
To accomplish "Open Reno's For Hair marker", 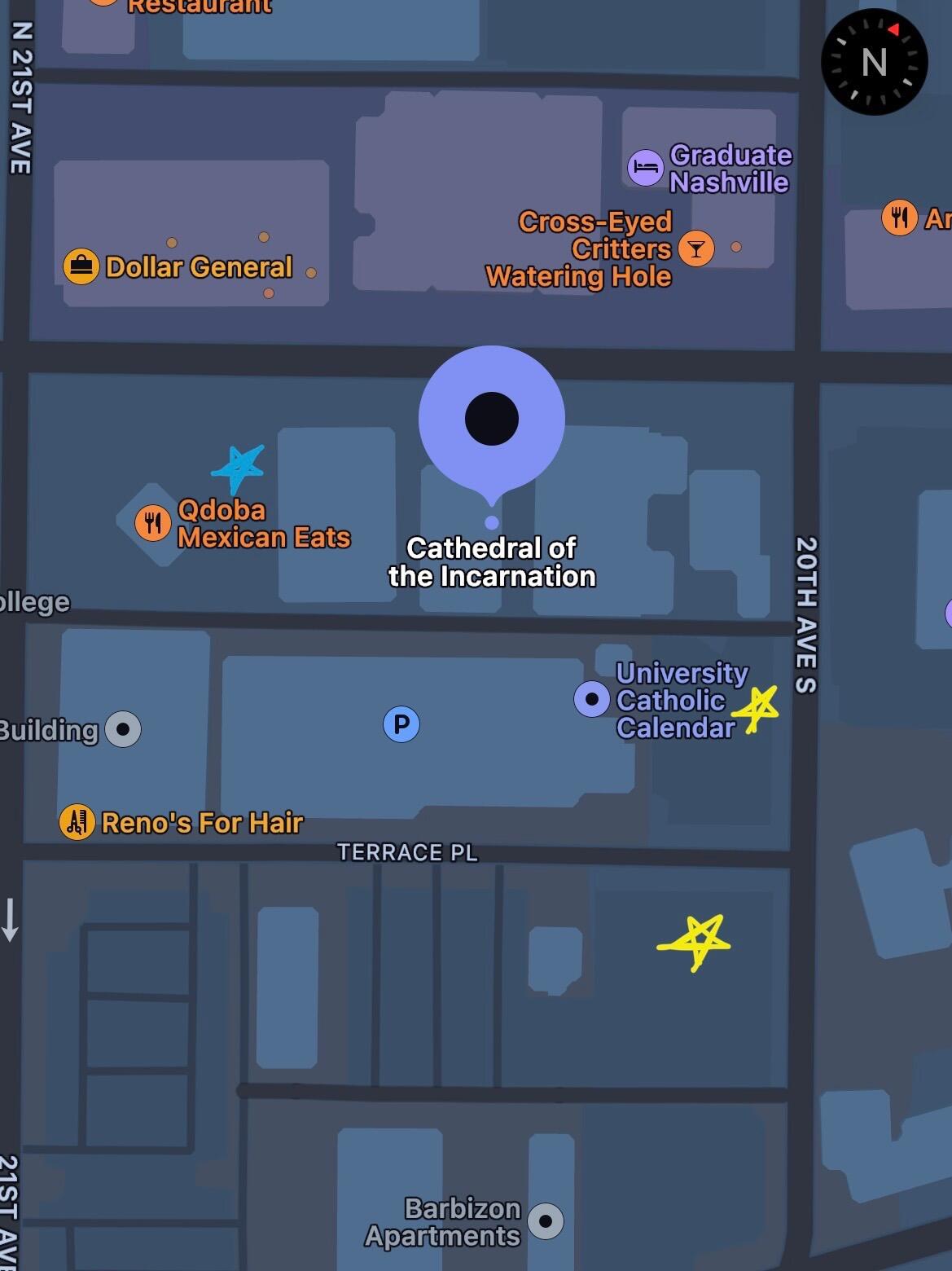I will coord(77,822).
